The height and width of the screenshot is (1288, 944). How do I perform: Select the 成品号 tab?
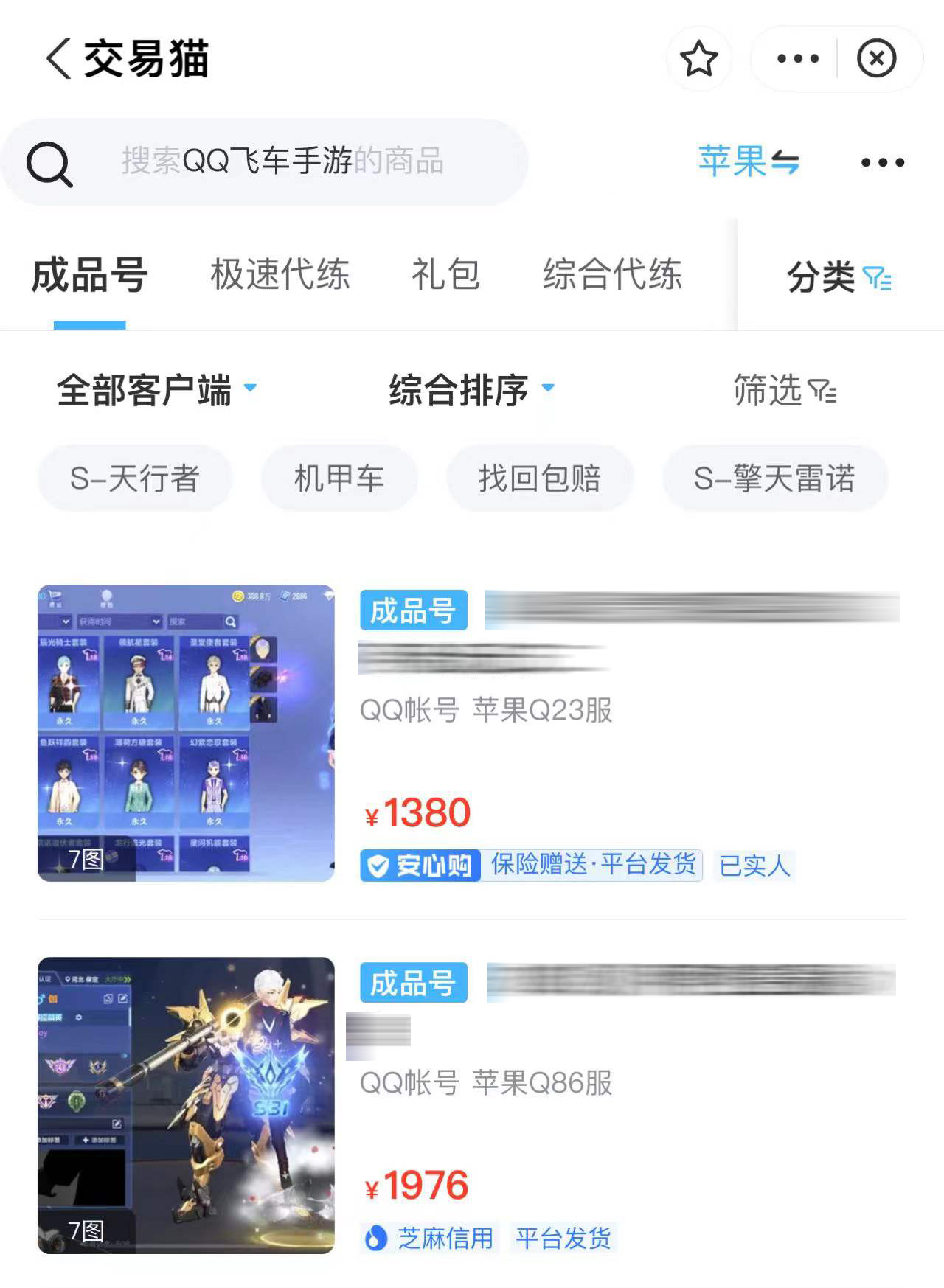90,276
